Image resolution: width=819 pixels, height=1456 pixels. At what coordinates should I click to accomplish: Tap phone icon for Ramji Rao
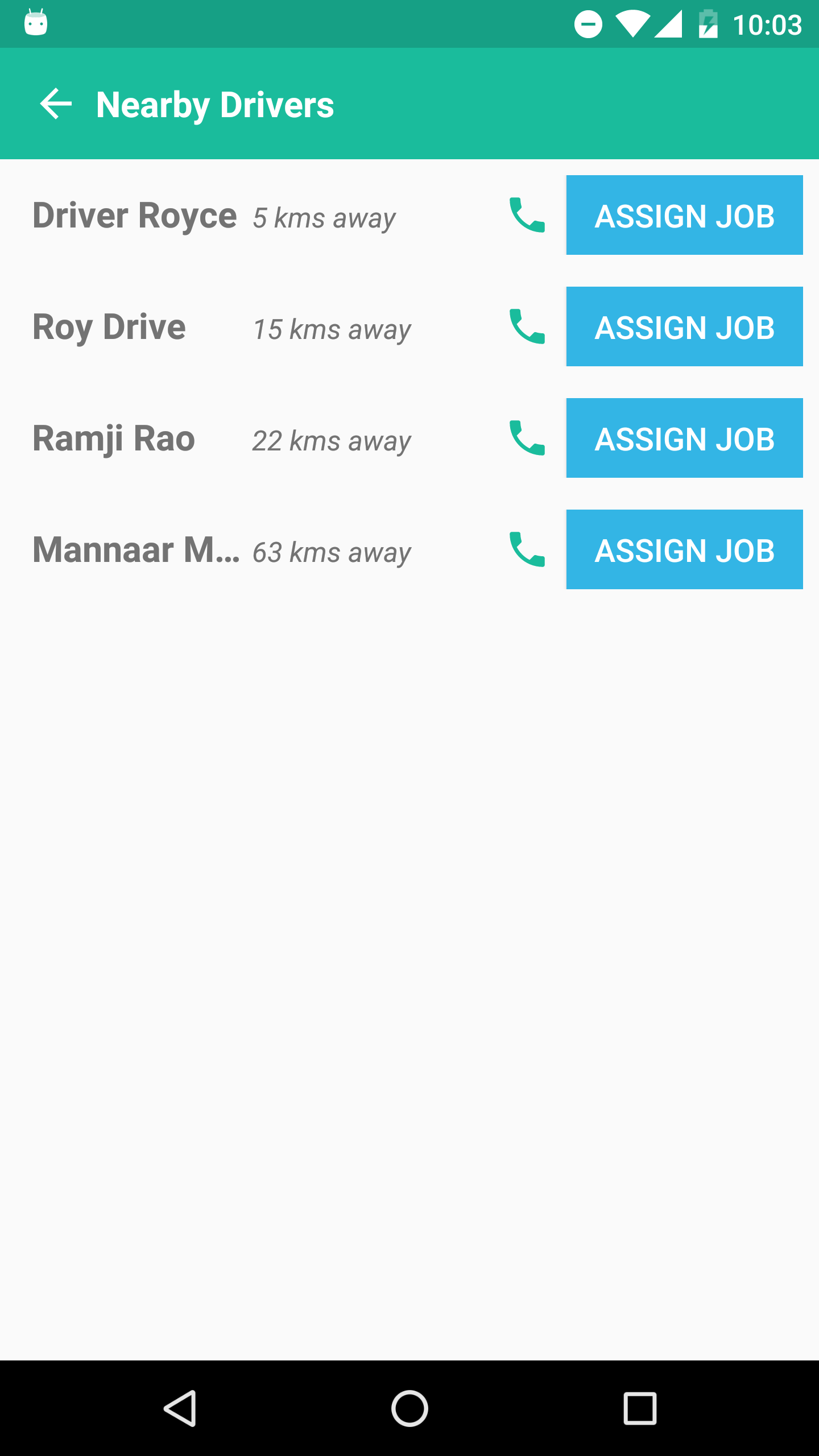527,439
